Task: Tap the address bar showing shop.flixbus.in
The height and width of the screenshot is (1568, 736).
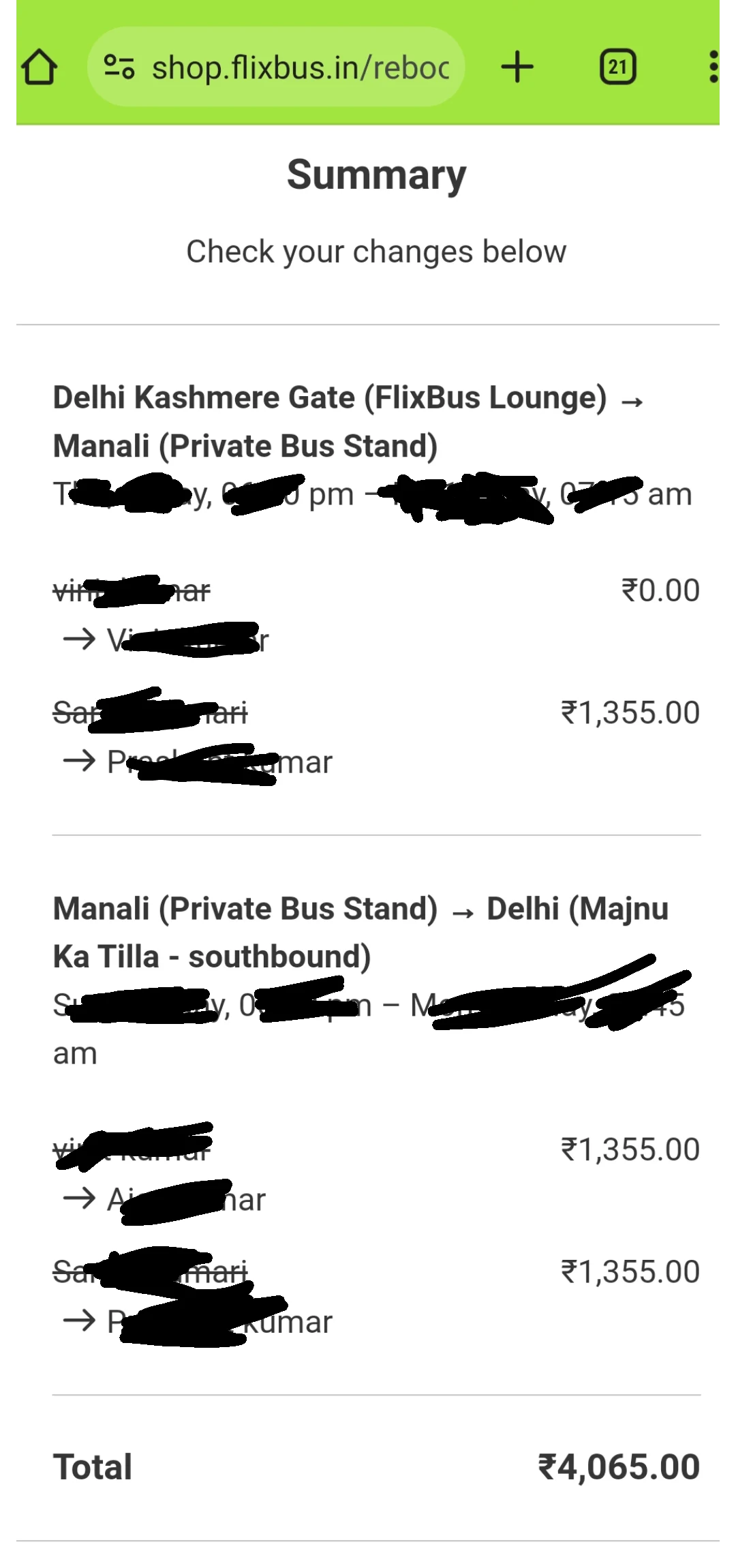Action: [298, 66]
